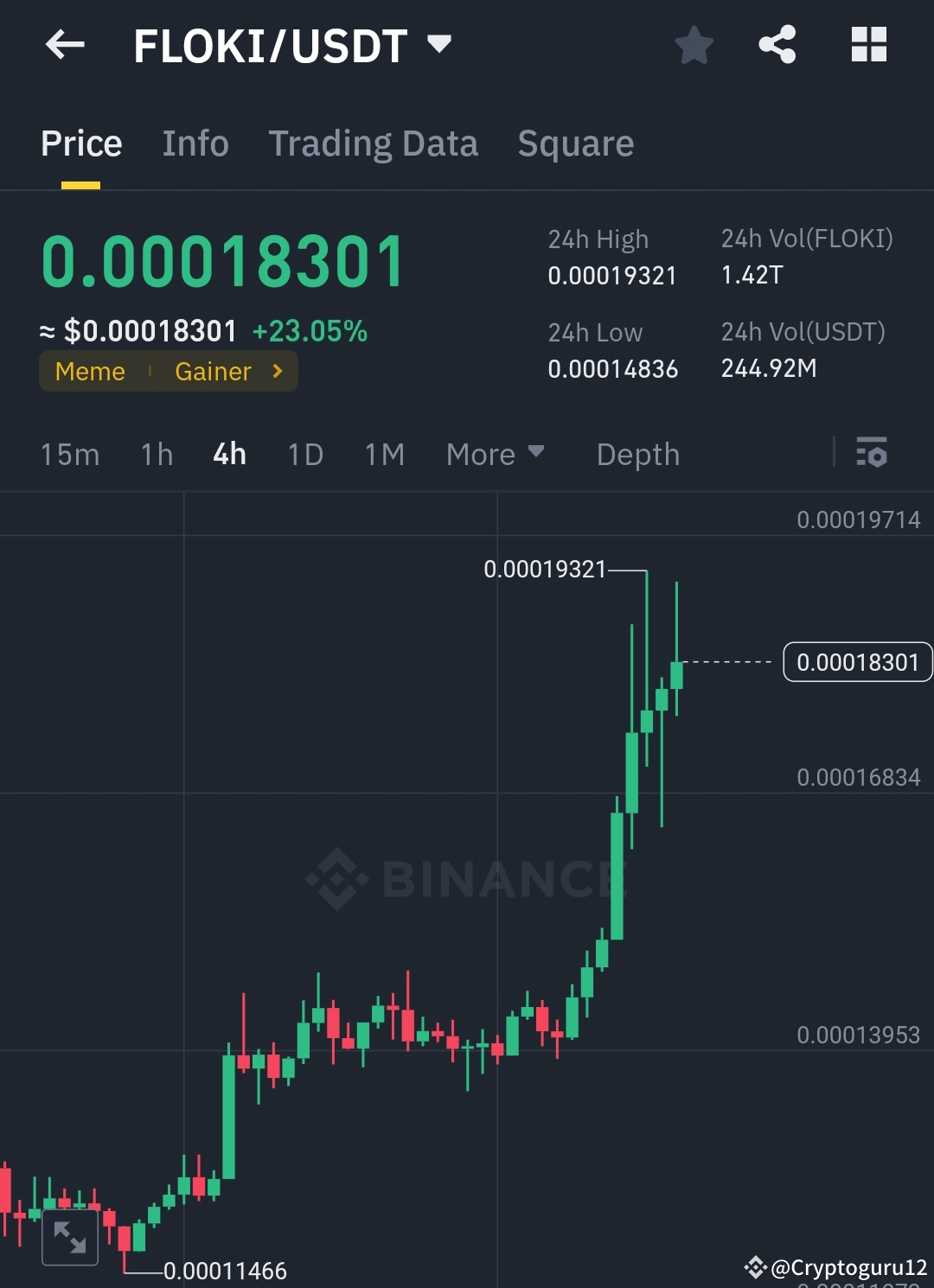This screenshot has width=934, height=1288.
Task: Open the share options icon
Action: click(776, 45)
